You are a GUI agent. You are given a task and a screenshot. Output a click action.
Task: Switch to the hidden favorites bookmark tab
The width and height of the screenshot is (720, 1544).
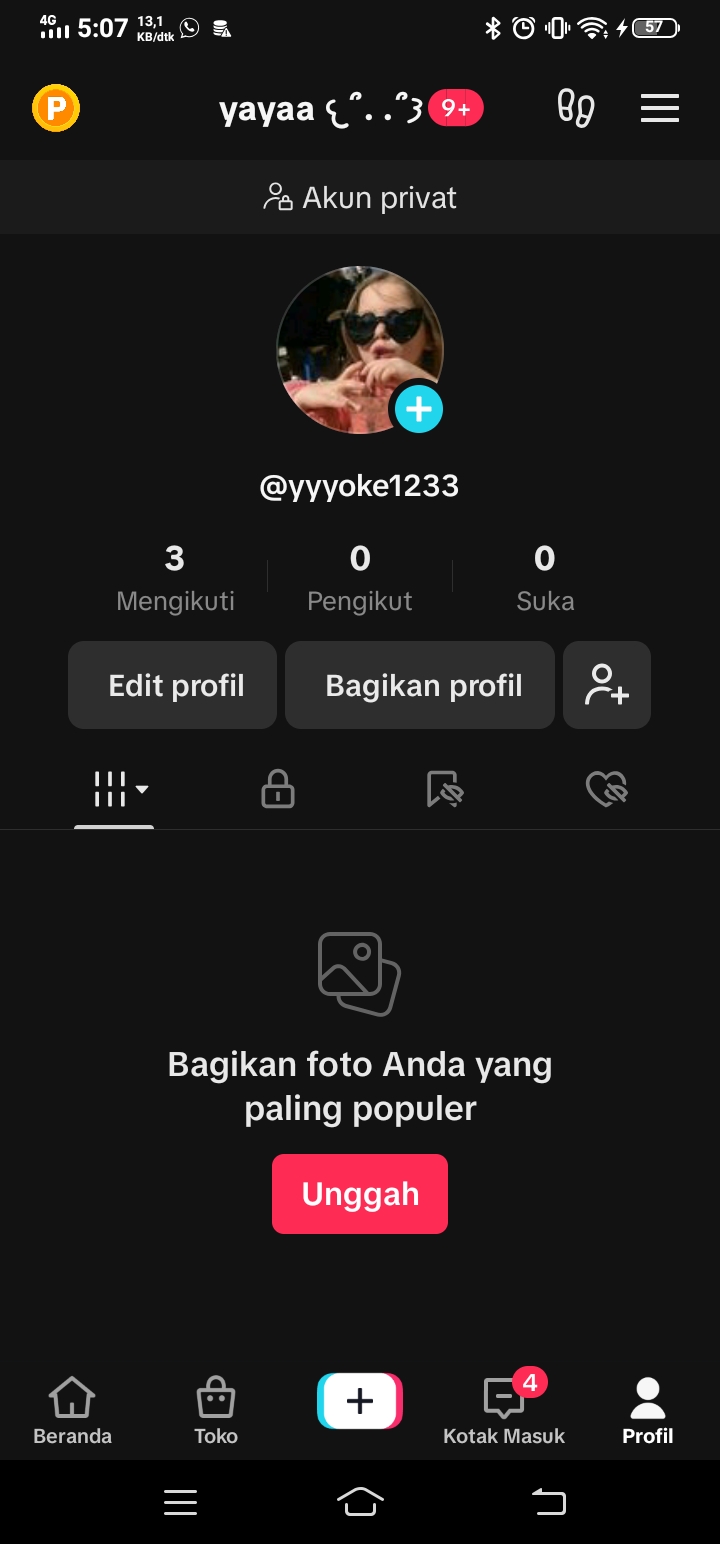(444, 790)
